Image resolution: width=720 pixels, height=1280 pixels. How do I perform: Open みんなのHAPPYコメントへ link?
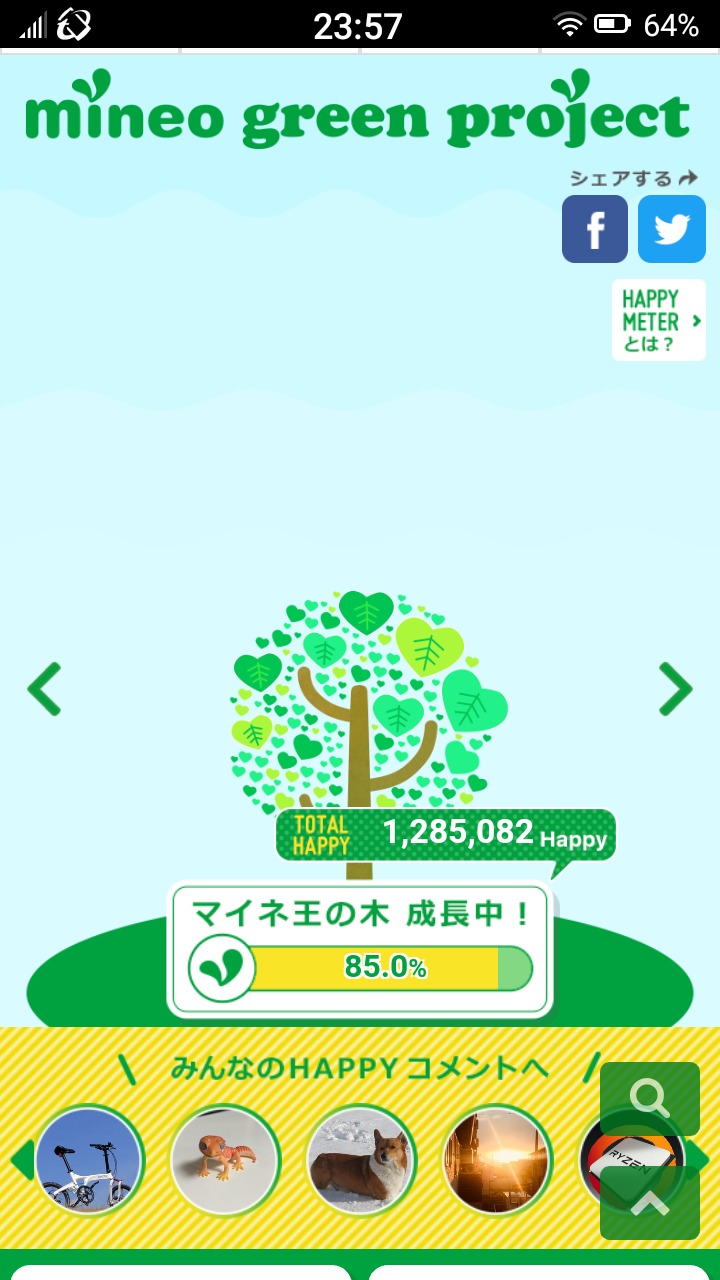(x=360, y=1068)
